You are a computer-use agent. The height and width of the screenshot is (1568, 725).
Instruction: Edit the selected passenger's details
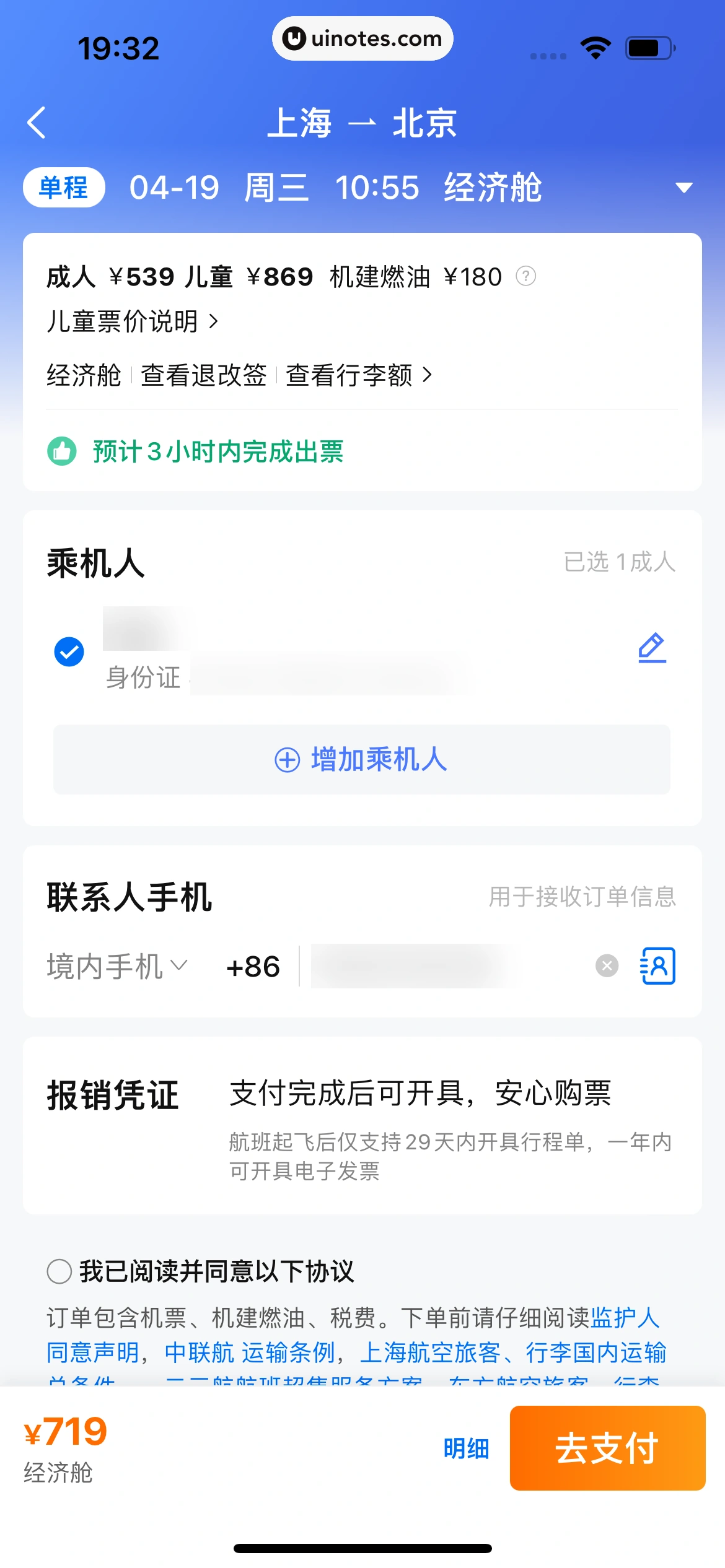652,648
